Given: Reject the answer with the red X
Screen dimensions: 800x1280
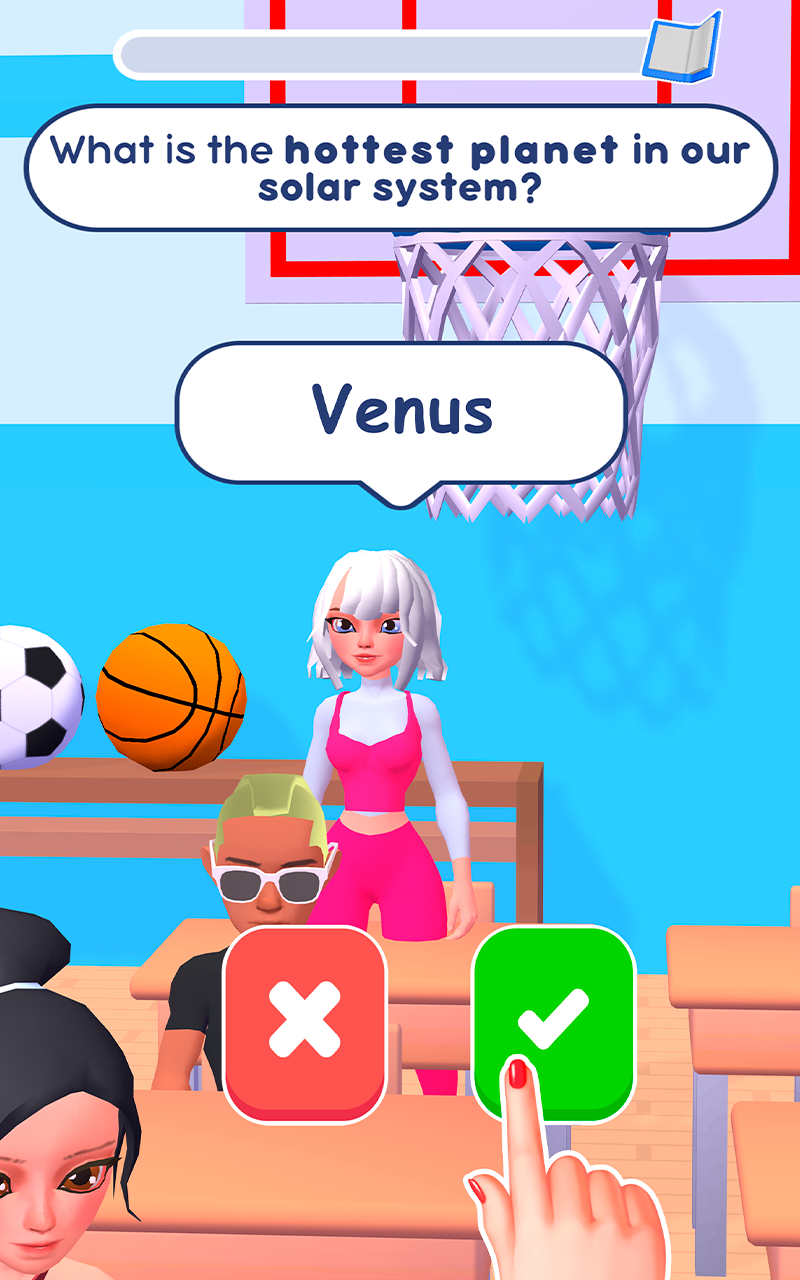Looking at the screenshot, I should coord(305,1018).
